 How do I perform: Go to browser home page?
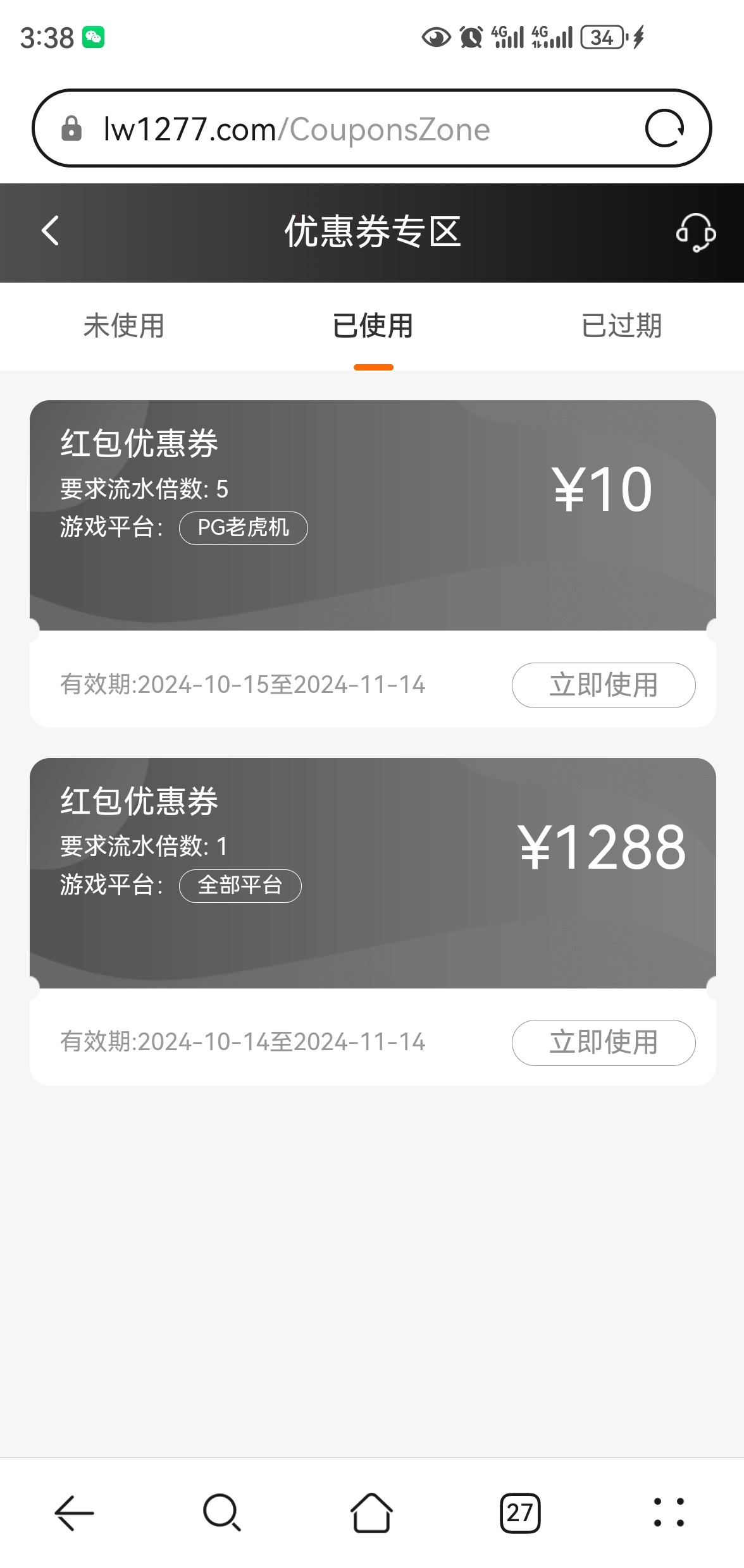pos(371,1513)
